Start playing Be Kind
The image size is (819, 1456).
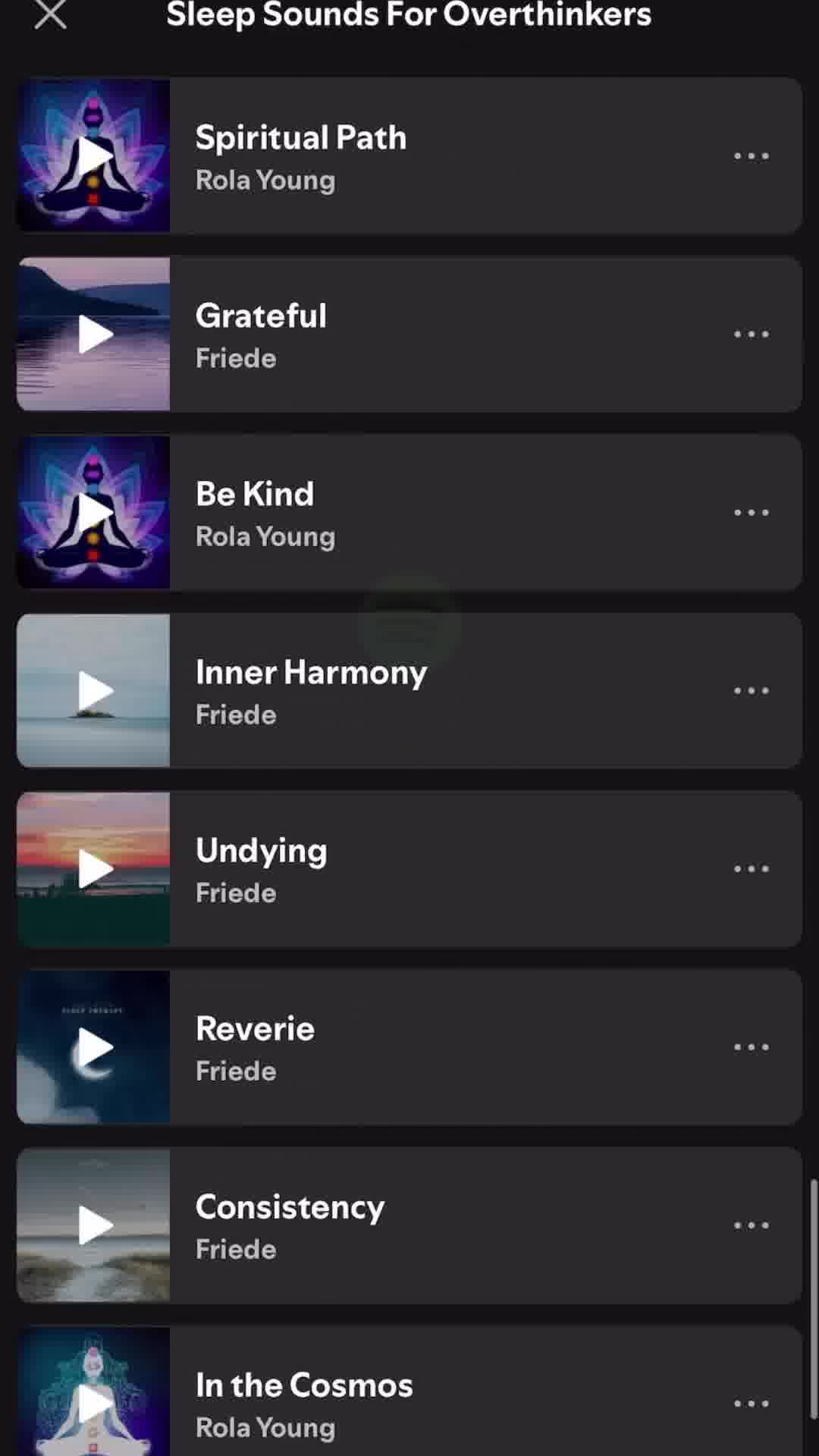(94, 513)
